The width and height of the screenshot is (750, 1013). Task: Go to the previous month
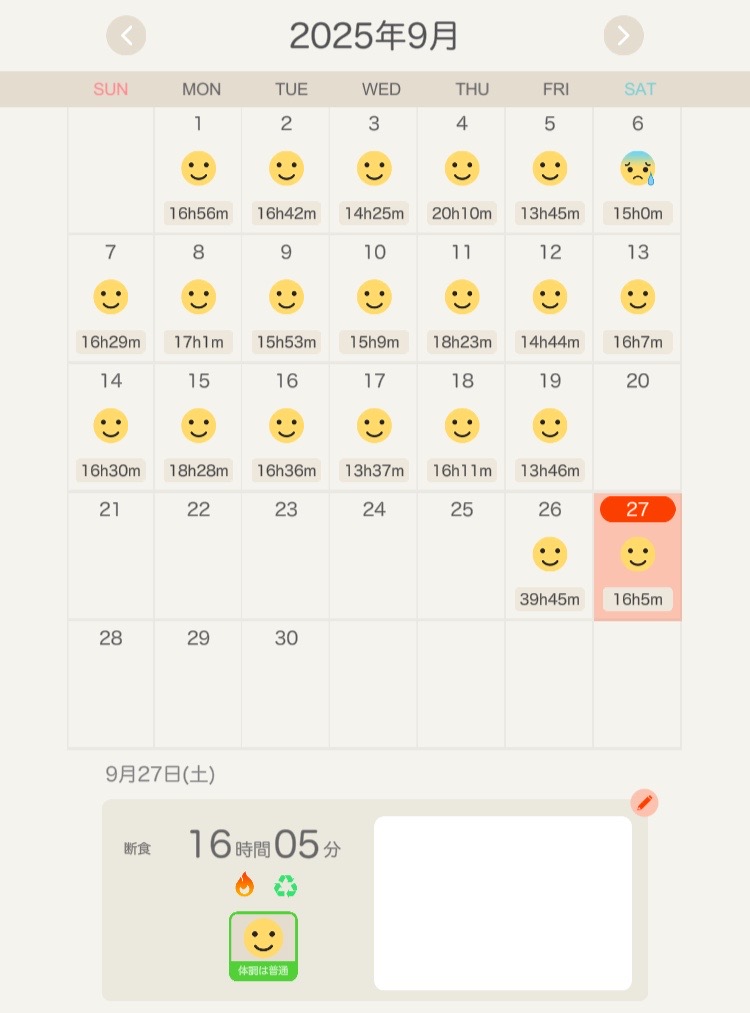126,36
